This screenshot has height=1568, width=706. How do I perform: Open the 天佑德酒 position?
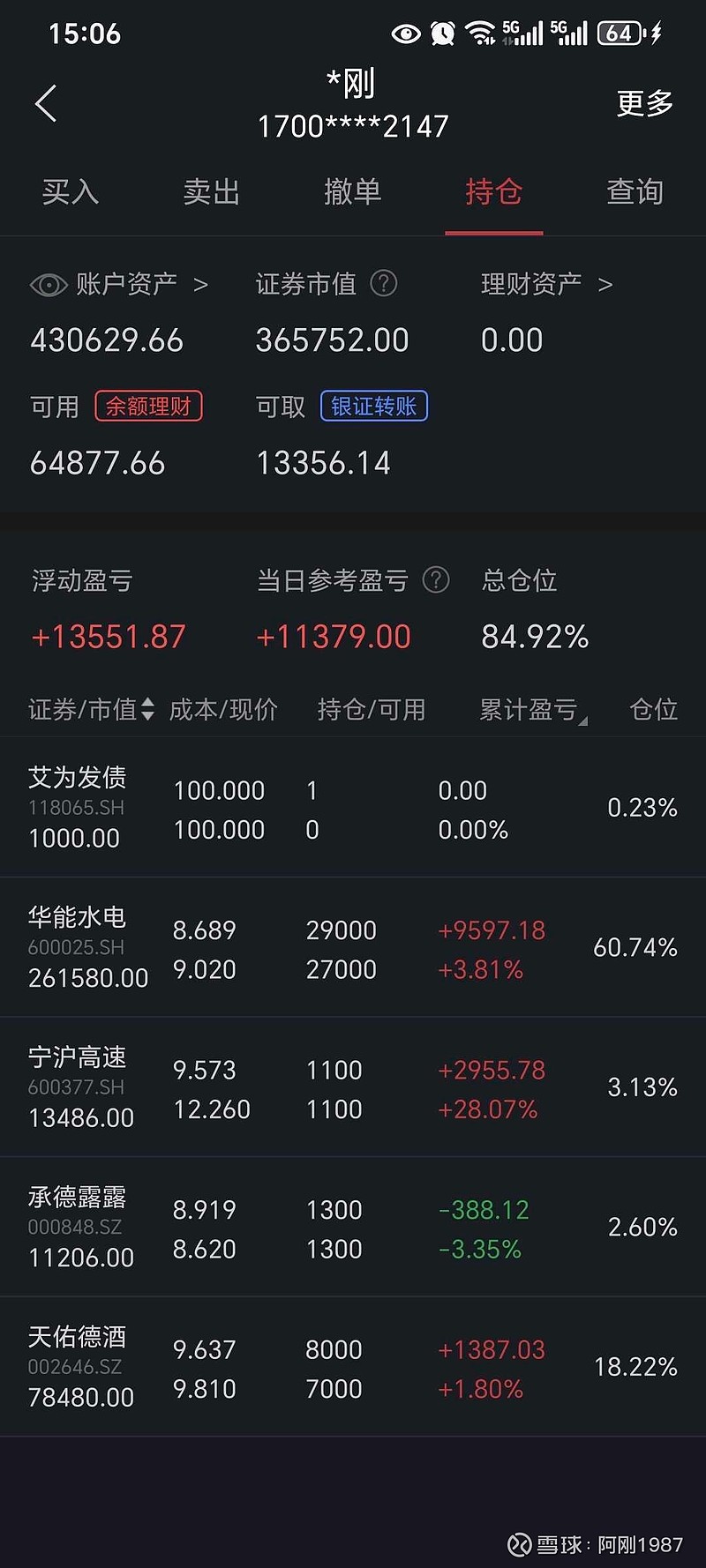353,1367
